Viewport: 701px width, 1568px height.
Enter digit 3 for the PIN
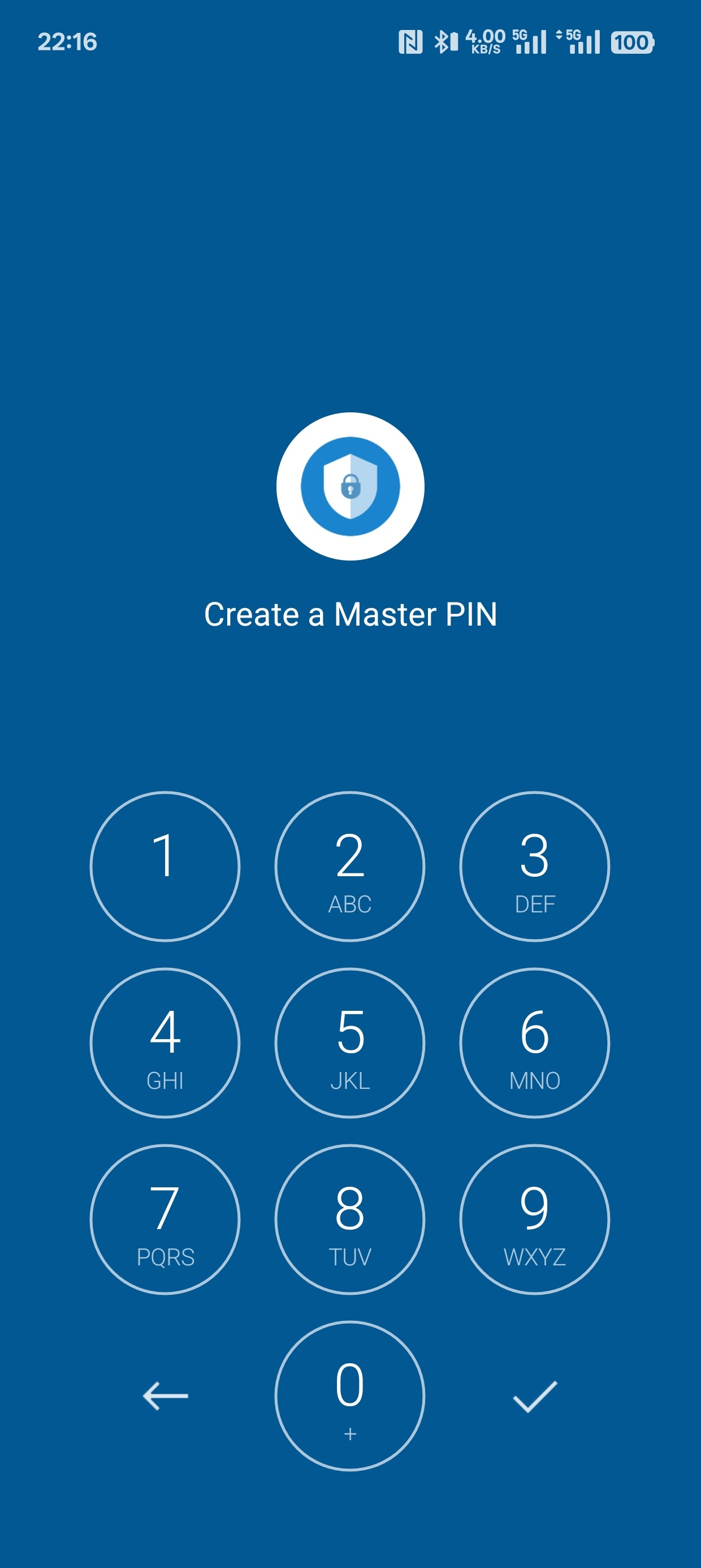pyautogui.click(x=534, y=866)
